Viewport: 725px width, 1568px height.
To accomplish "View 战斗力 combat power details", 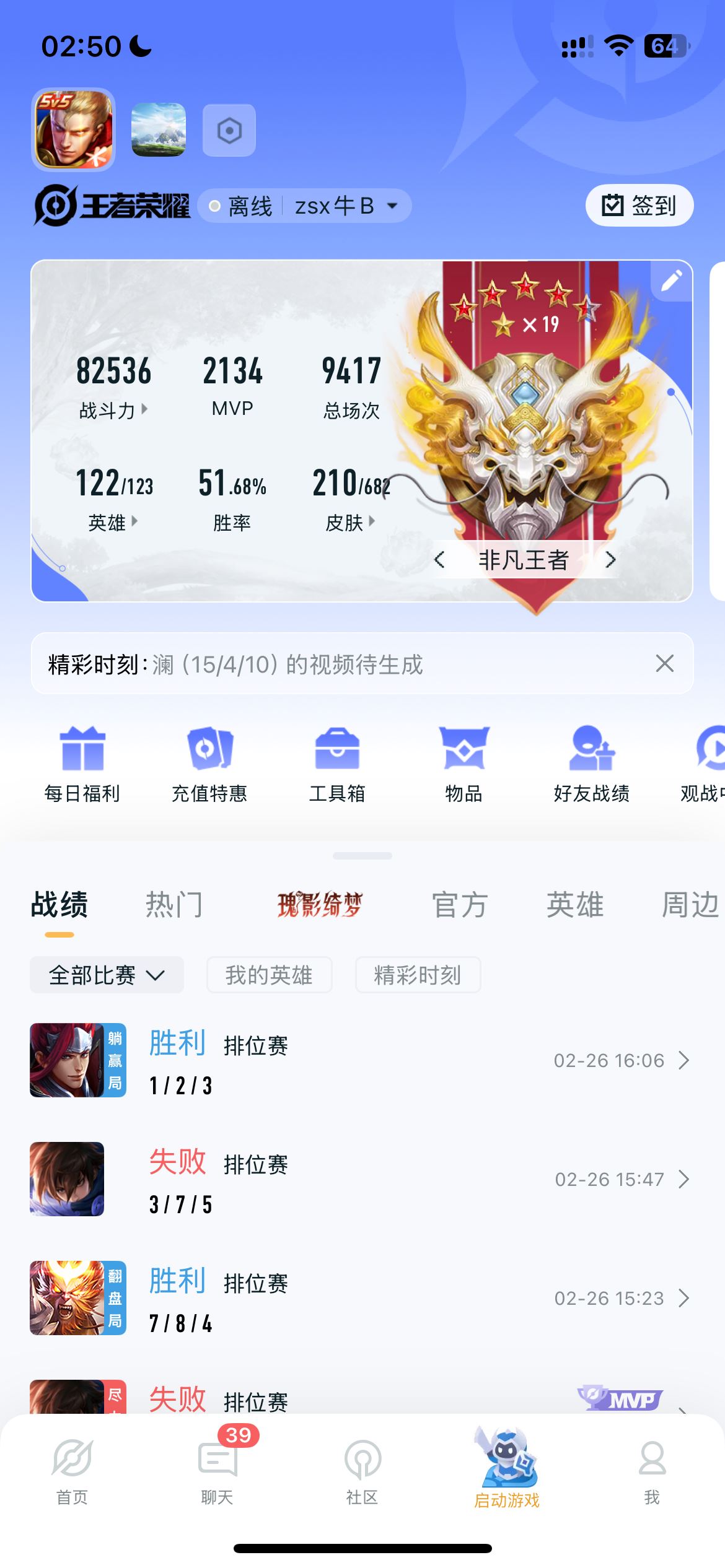I will point(113,410).
